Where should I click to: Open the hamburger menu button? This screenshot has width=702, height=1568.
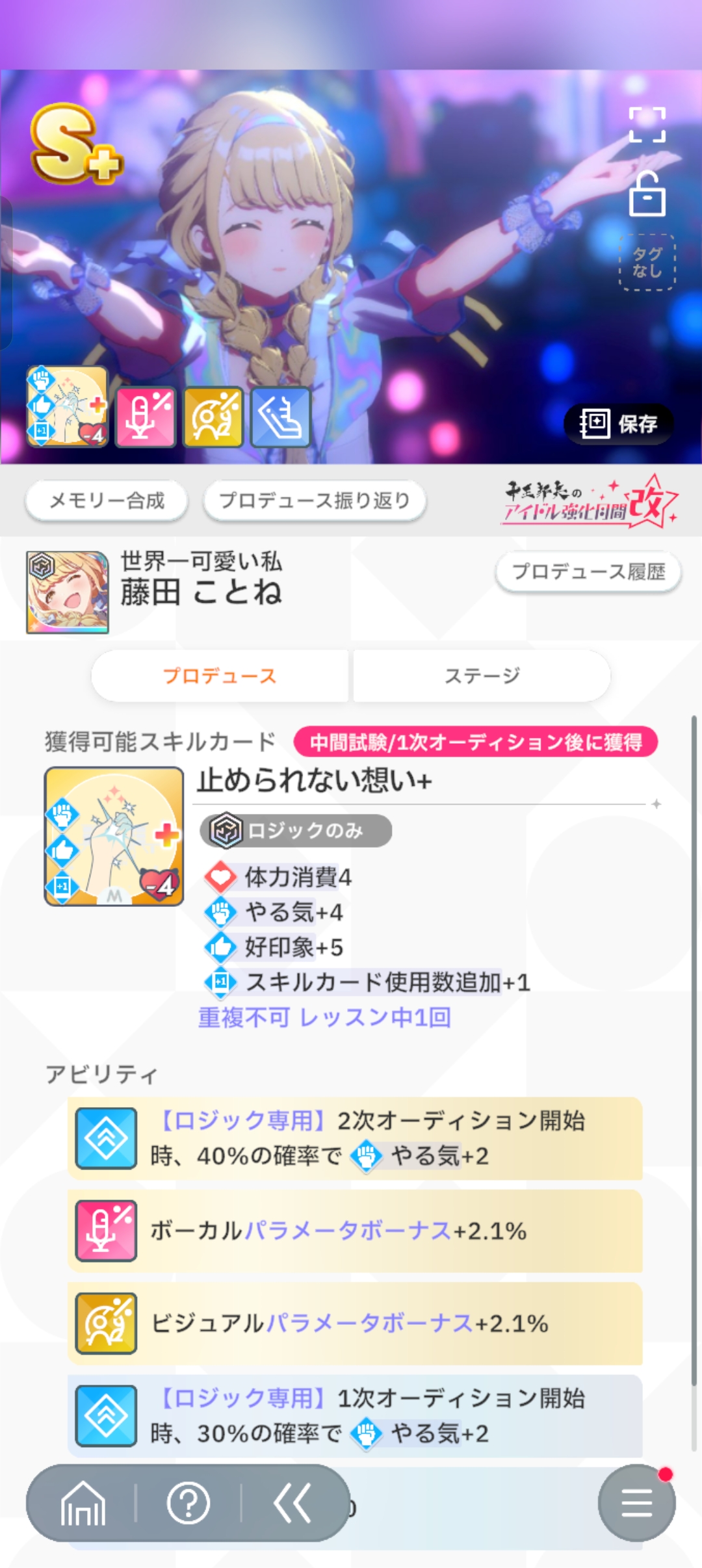click(636, 1502)
